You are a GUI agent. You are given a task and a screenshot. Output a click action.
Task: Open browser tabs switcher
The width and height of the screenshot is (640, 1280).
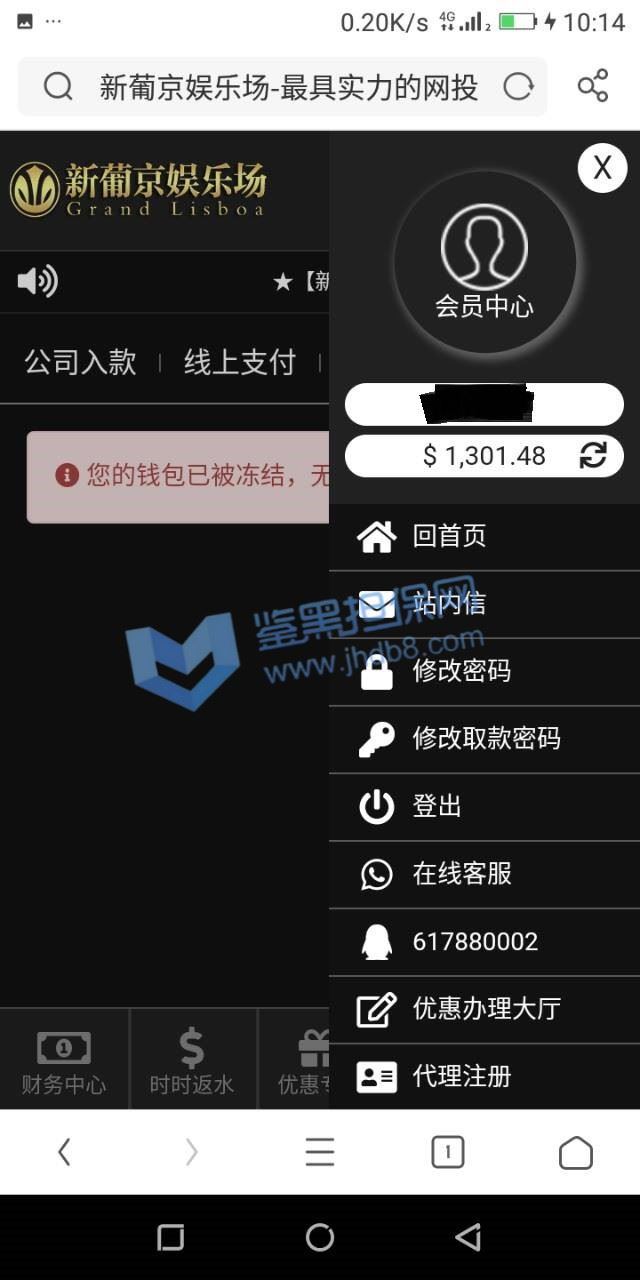tap(447, 1152)
